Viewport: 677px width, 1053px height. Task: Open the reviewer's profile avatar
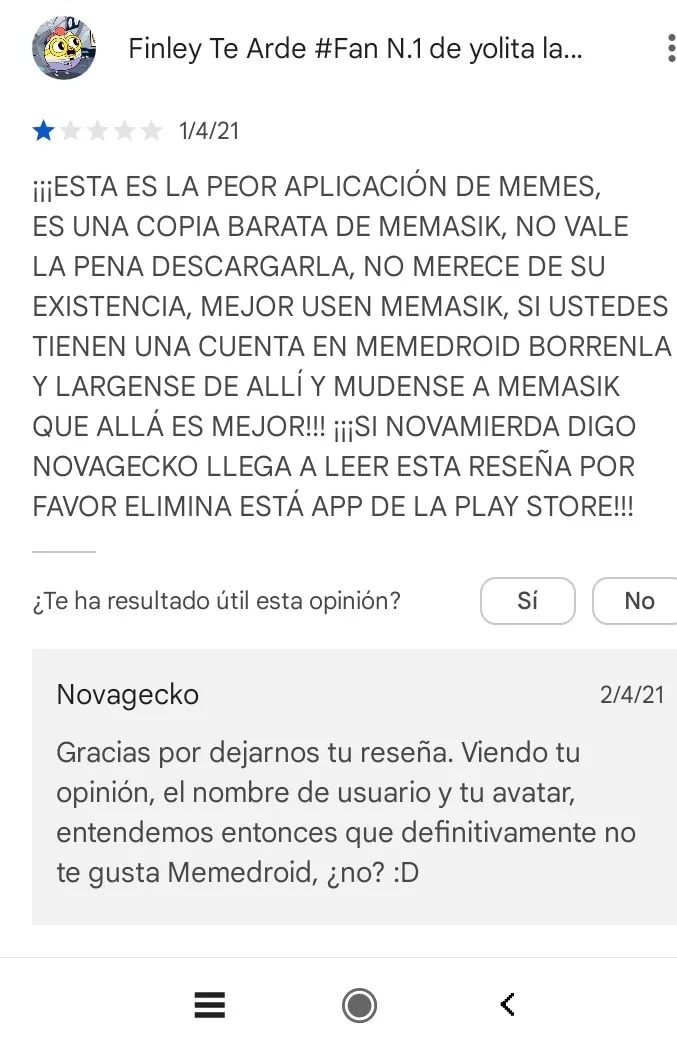tap(64, 49)
